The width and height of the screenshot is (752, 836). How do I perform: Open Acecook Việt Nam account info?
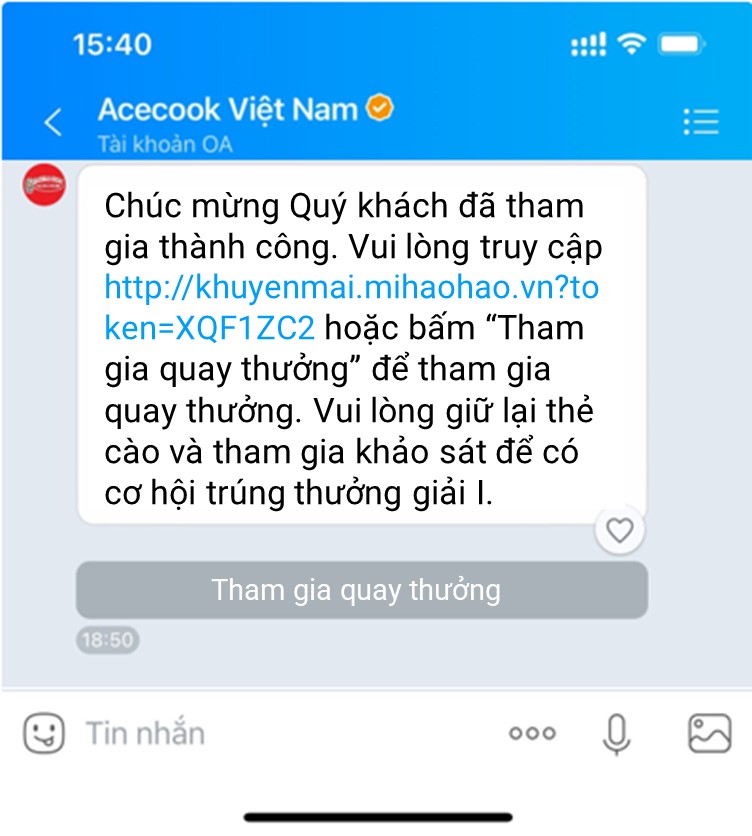228,110
